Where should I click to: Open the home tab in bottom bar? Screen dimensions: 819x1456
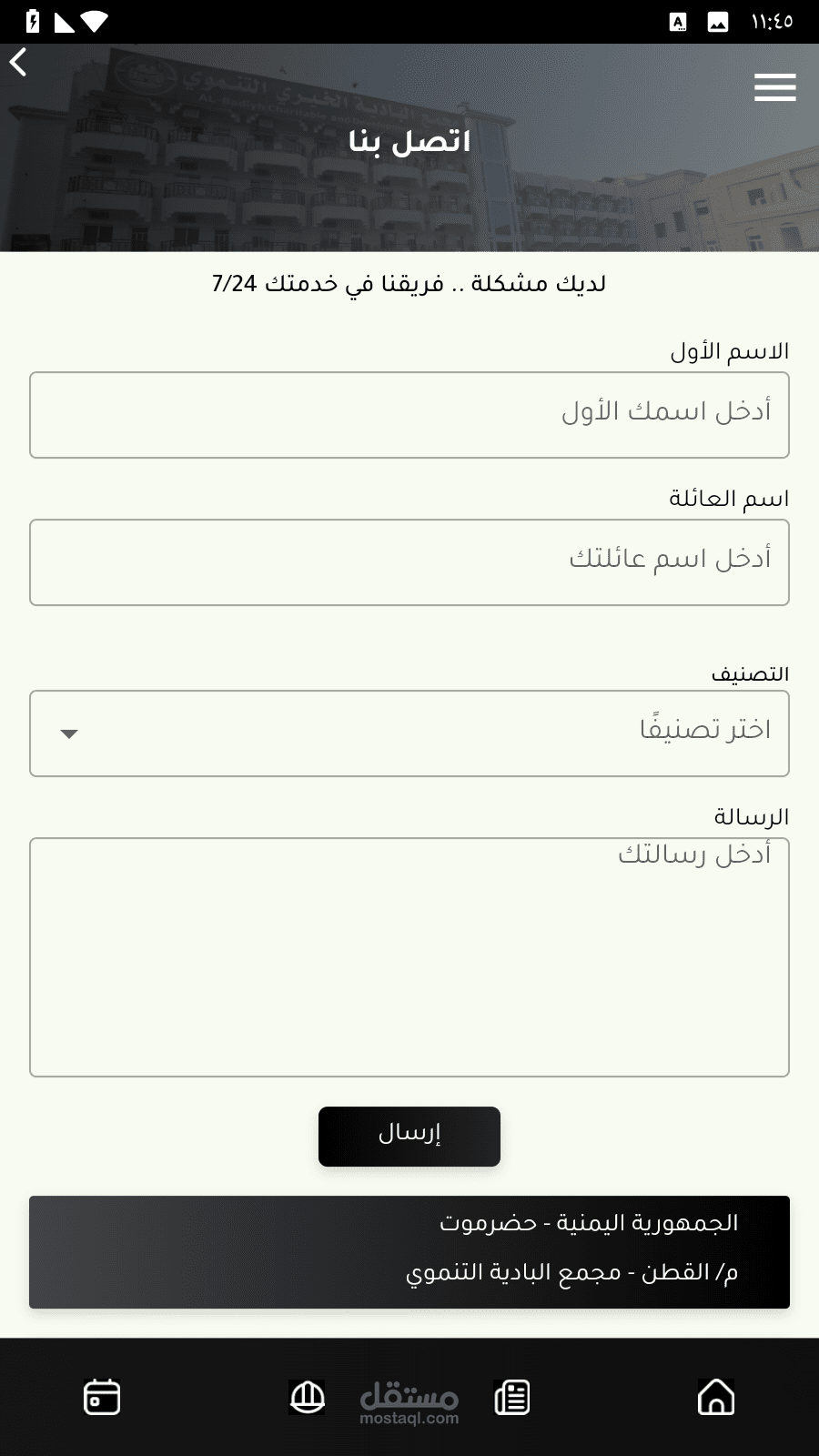716,1397
